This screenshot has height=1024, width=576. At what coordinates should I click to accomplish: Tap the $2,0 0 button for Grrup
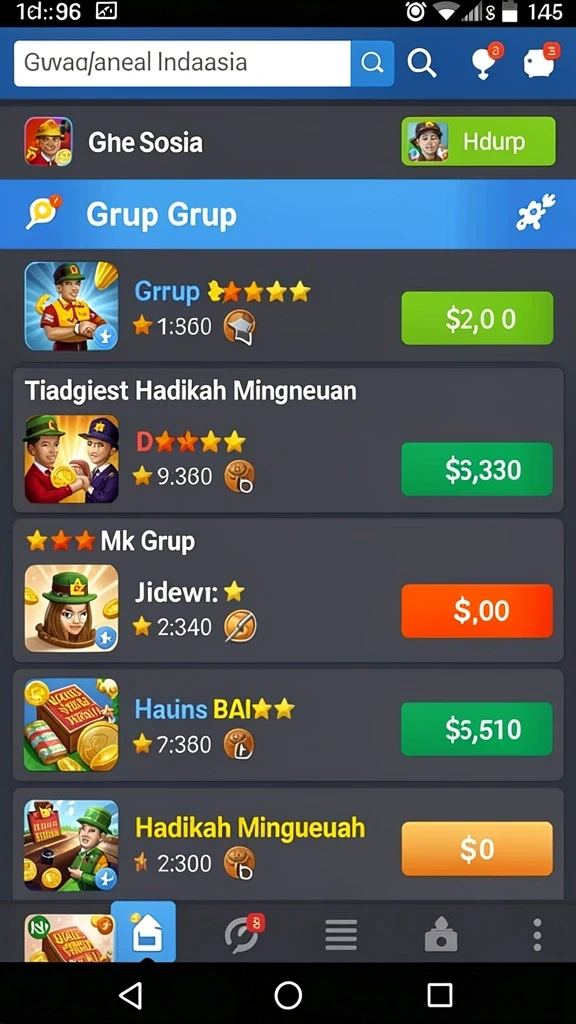pos(477,318)
